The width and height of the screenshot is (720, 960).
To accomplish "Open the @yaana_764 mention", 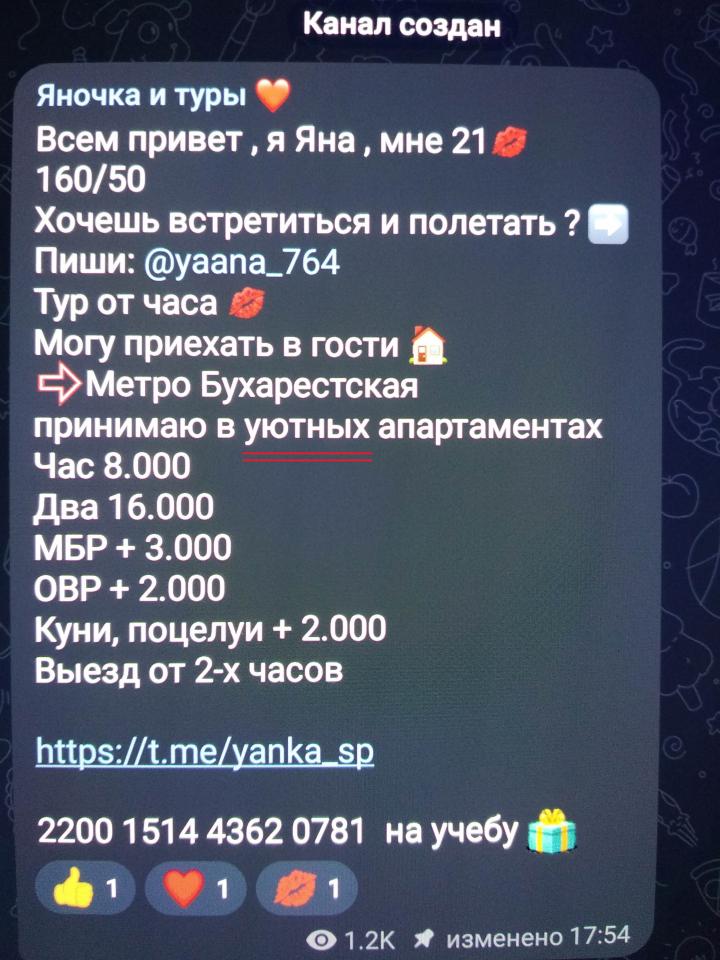I will (x=242, y=262).
